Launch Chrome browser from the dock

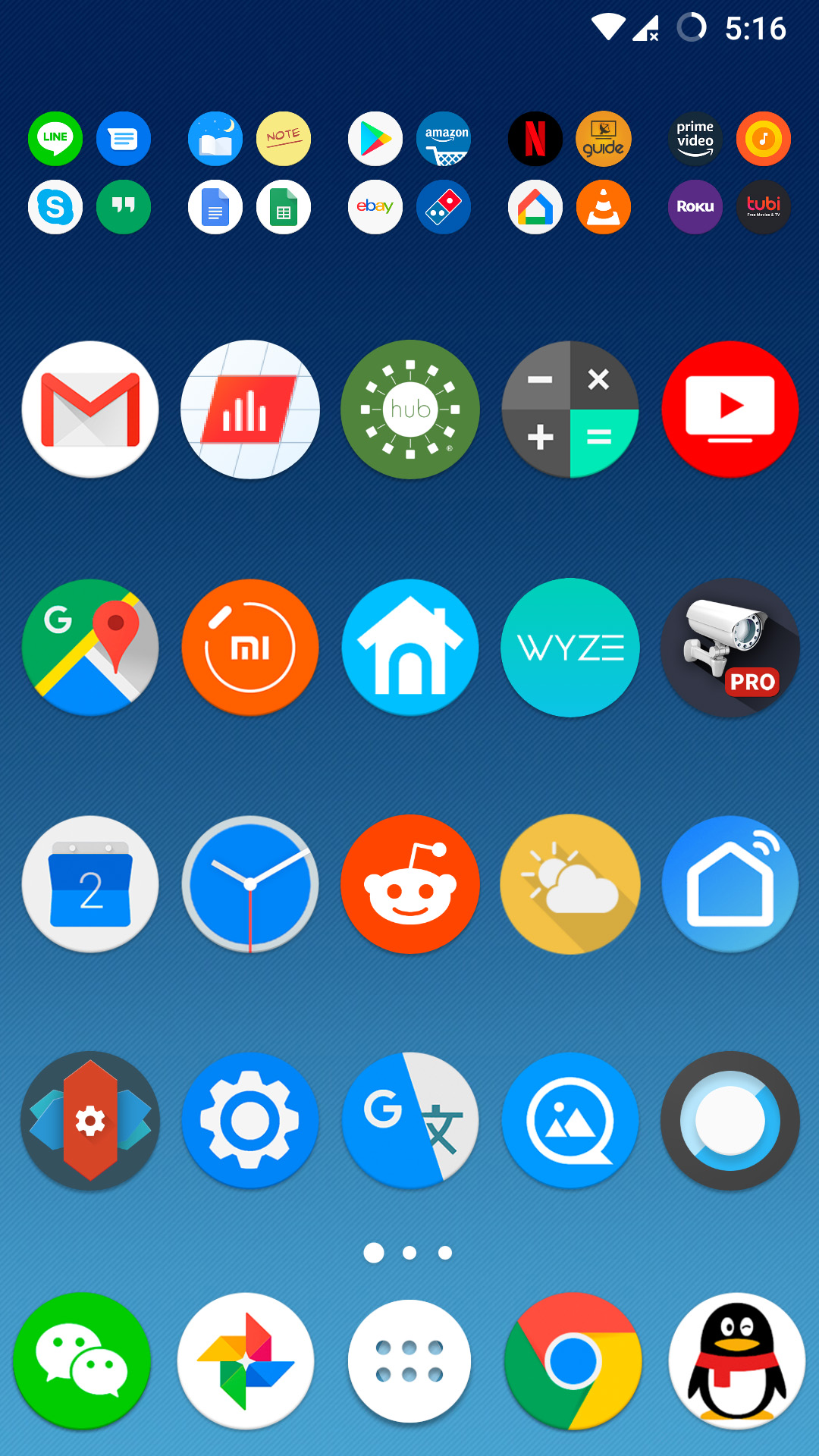[x=573, y=1361]
